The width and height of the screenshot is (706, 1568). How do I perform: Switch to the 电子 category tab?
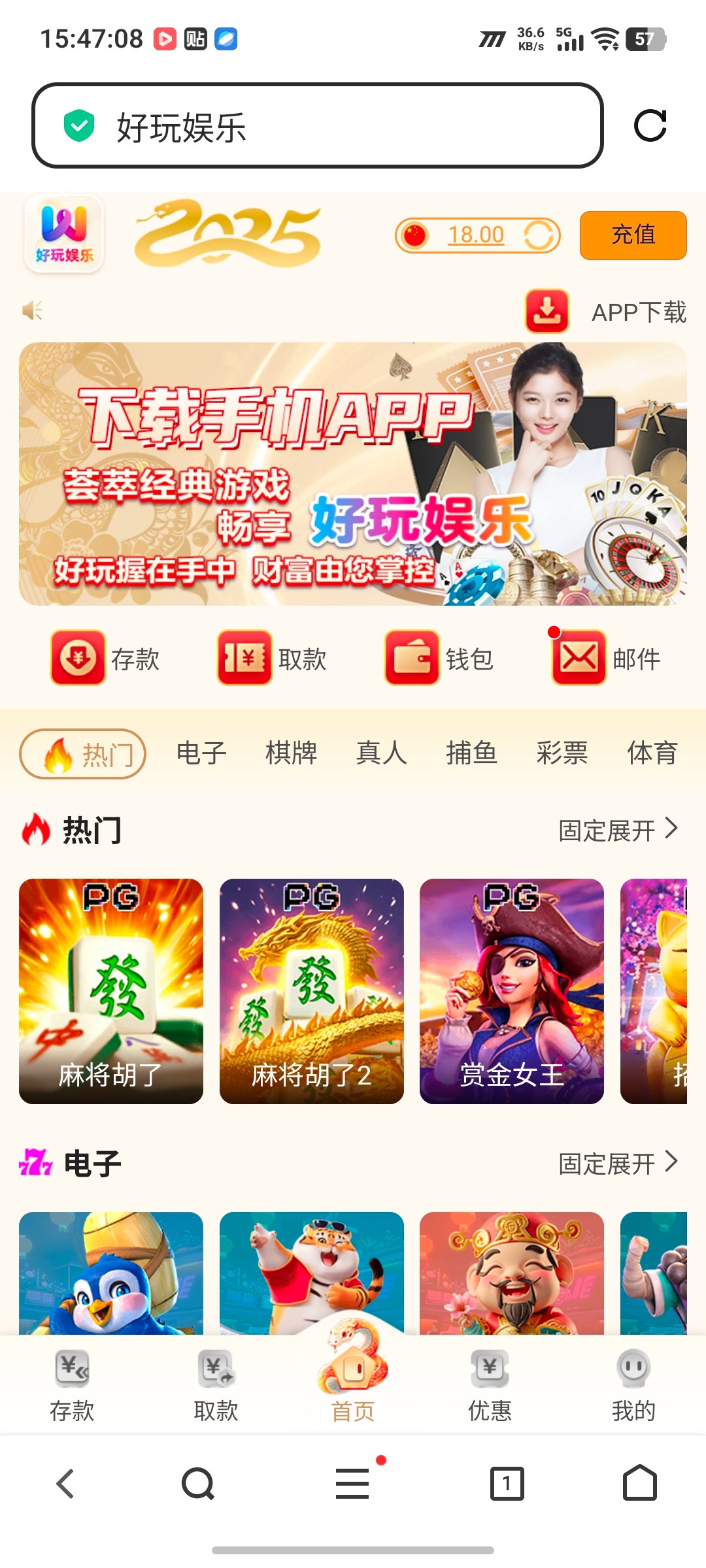point(201,753)
